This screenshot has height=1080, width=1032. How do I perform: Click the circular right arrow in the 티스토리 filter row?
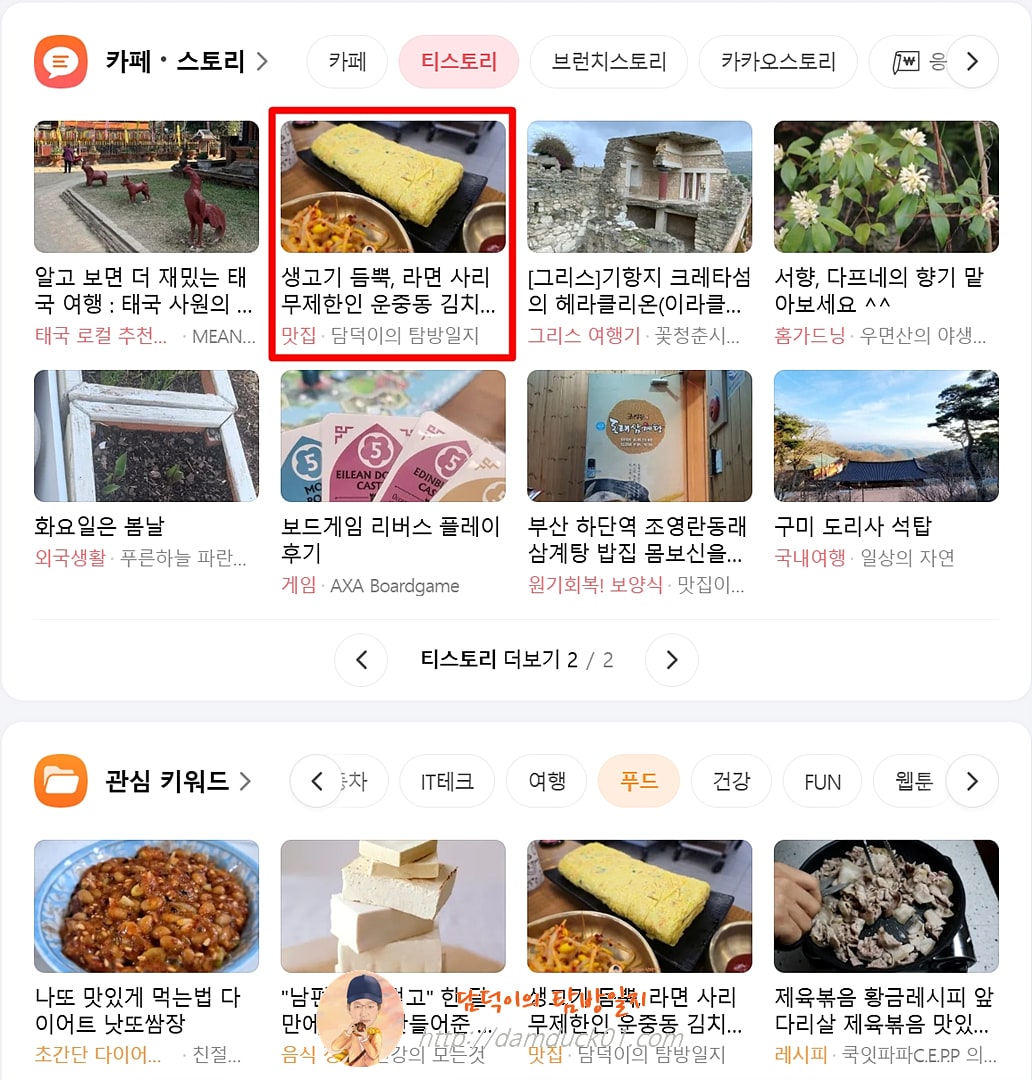click(971, 61)
